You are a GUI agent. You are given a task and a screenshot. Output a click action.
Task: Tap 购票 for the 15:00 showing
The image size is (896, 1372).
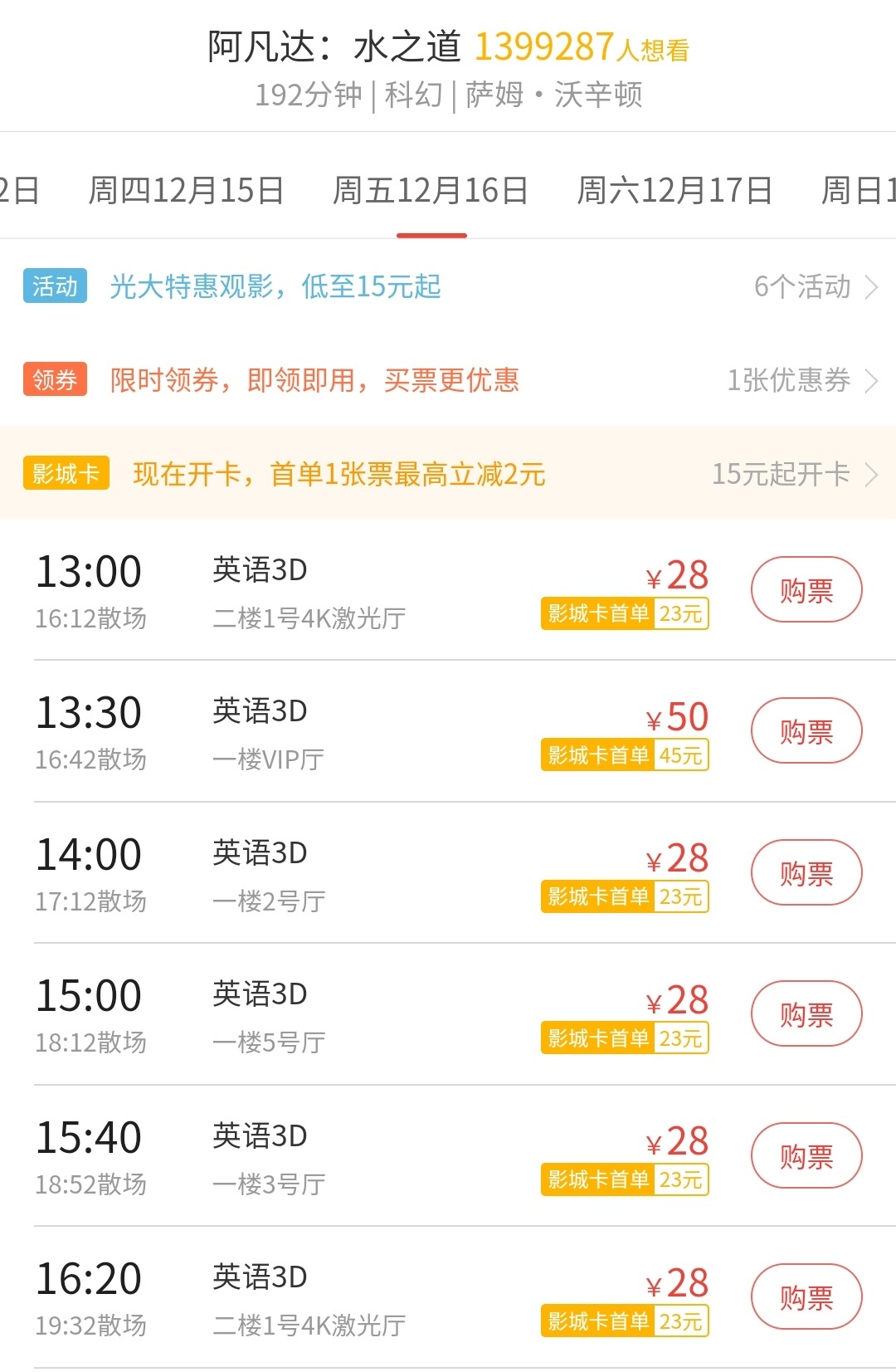(806, 1014)
